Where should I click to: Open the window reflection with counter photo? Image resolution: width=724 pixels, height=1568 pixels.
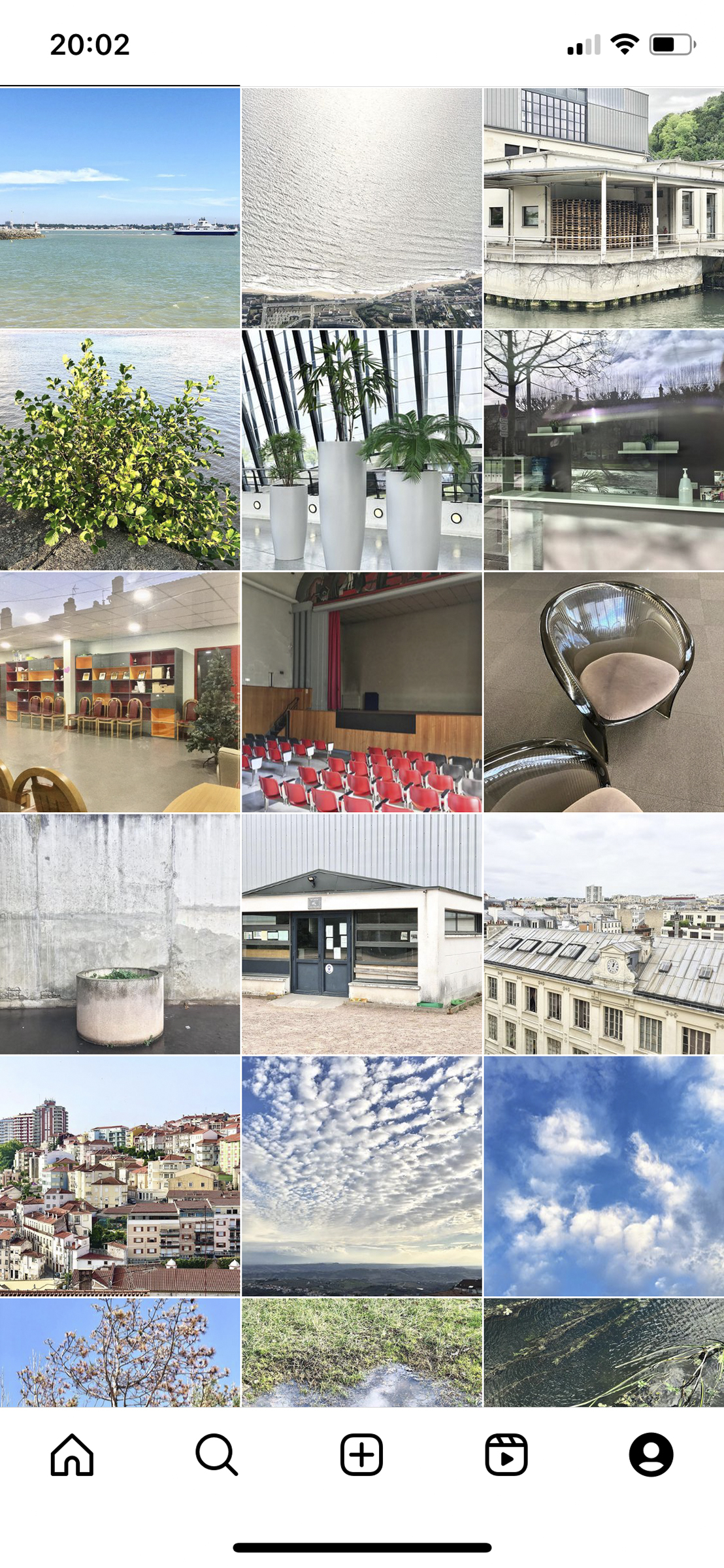(x=604, y=450)
